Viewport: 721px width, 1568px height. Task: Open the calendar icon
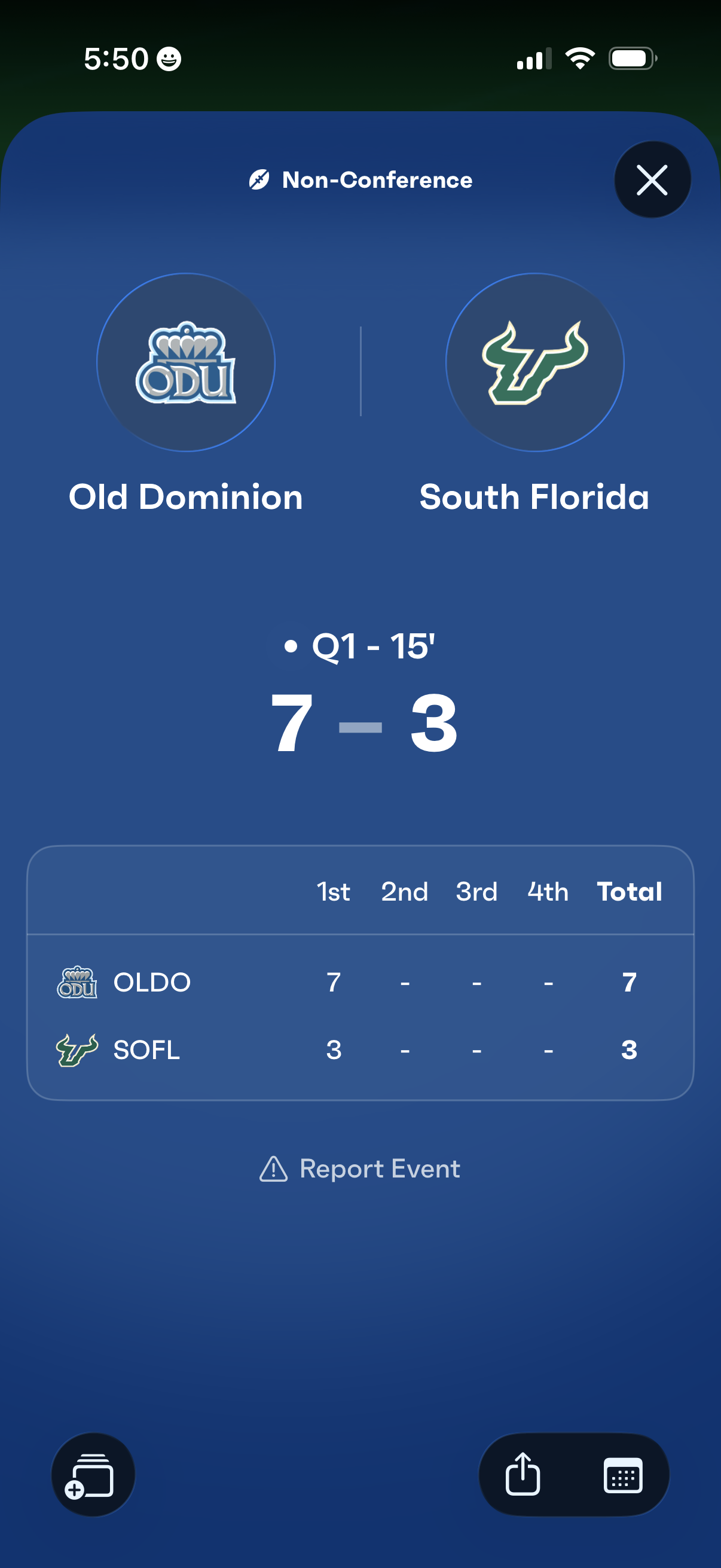tap(622, 1474)
